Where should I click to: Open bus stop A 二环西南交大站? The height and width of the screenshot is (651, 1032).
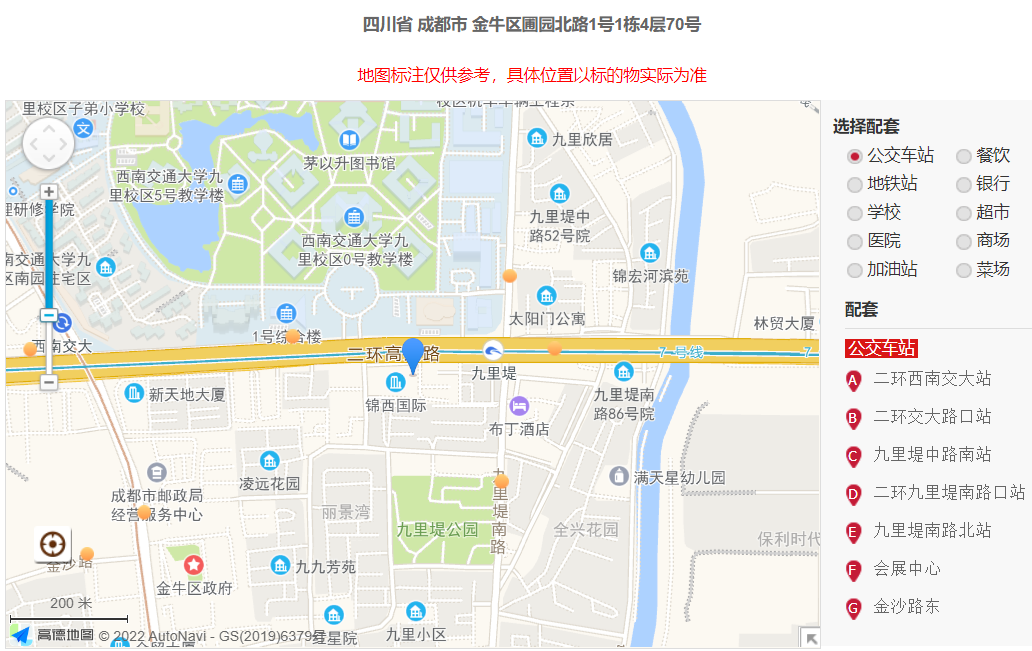(x=932, y=379)
